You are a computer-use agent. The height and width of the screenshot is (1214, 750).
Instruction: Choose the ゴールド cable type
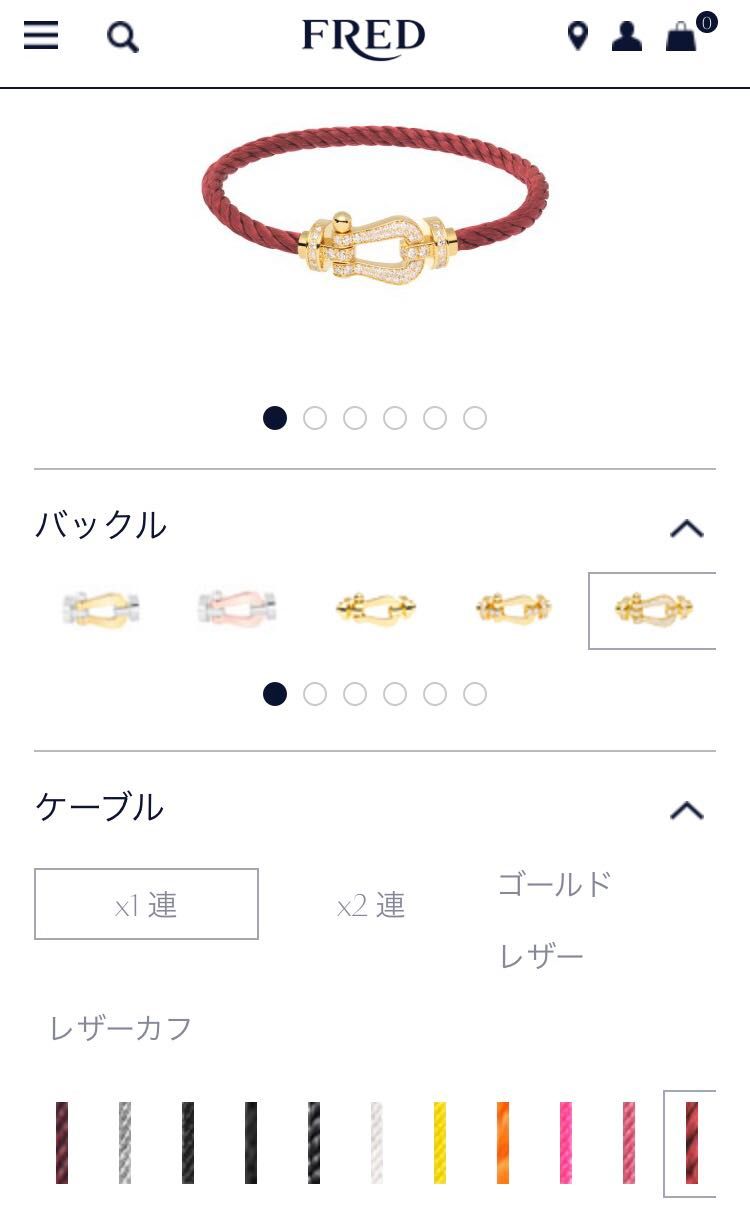(x=555, y=884)
